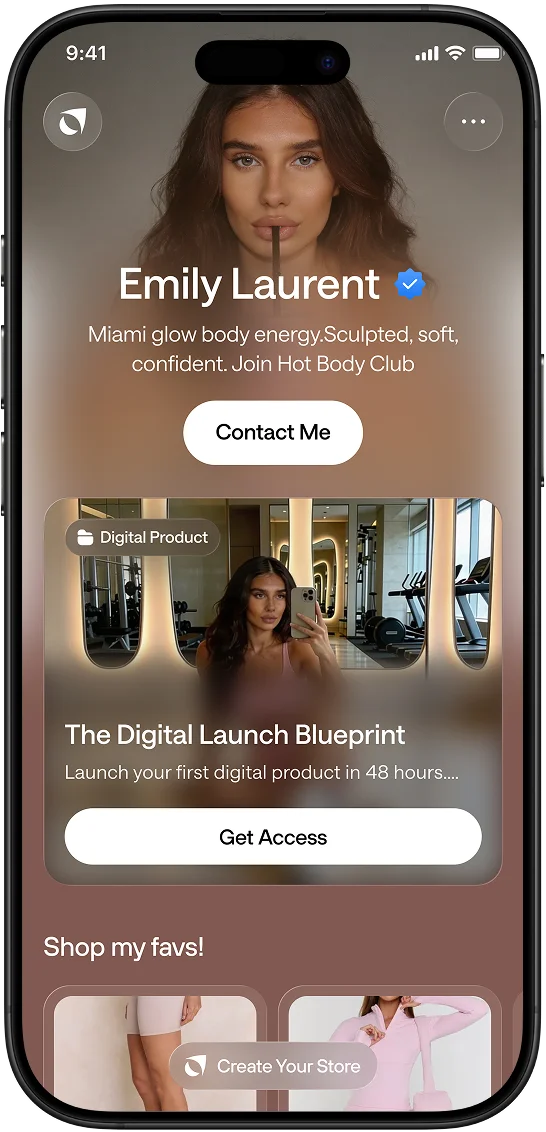Tap Get Access
This screenshot has height=1132, width=546.
click(x=273, y=837)
